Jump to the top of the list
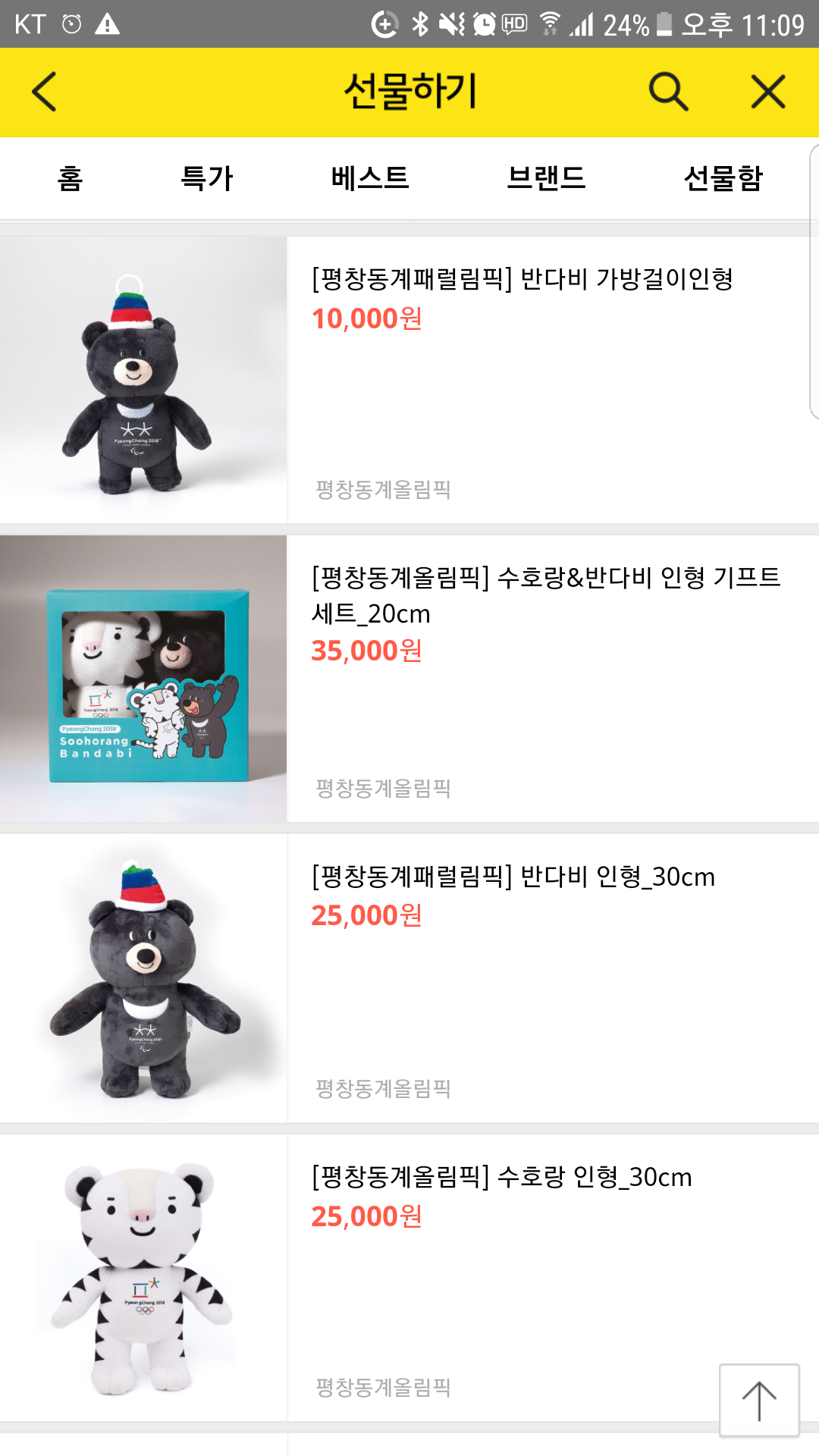The width and height of the screenshot is (819, 1456). point(758,1400)
